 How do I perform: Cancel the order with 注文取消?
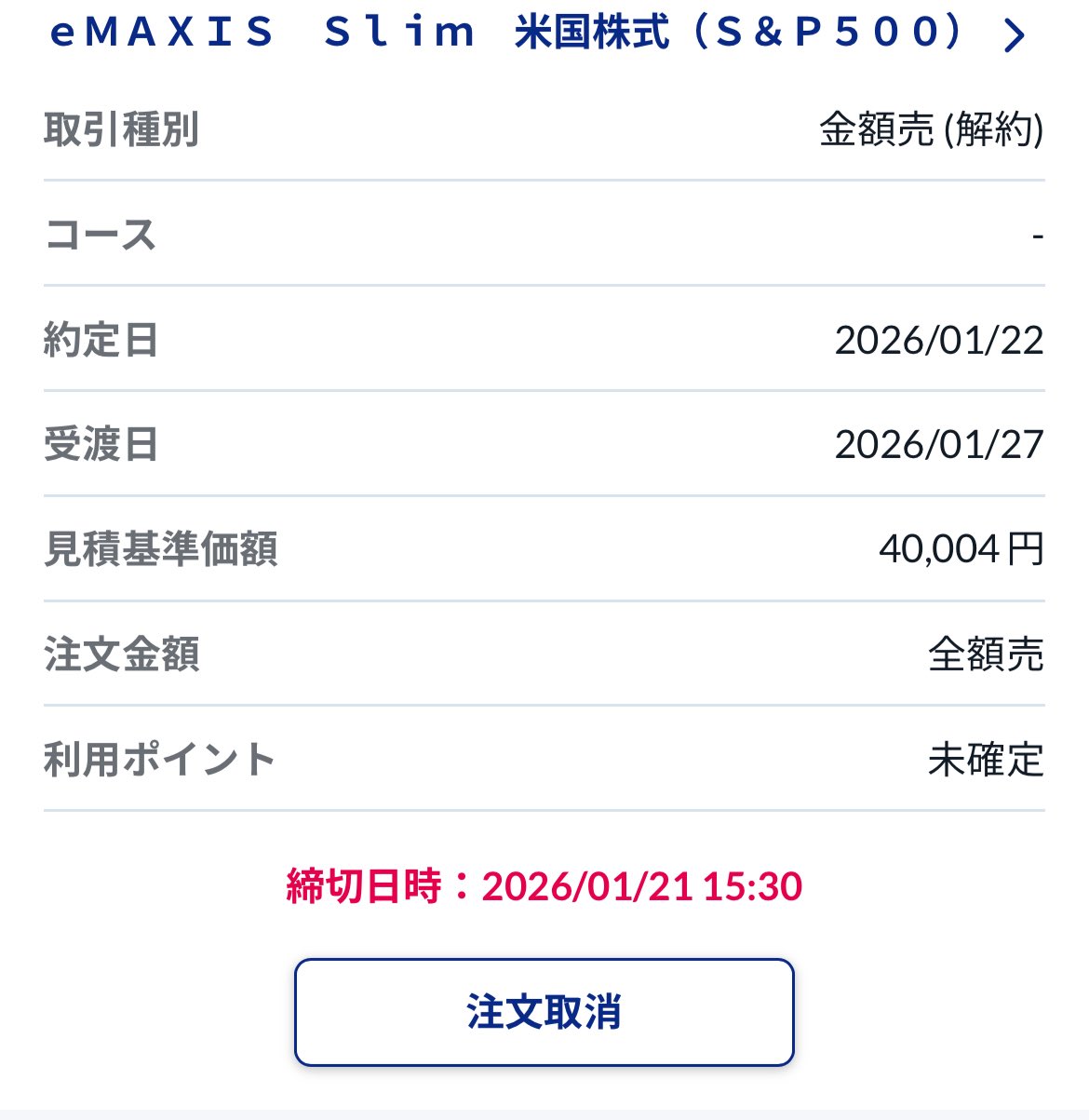(x=544, y=1012)
